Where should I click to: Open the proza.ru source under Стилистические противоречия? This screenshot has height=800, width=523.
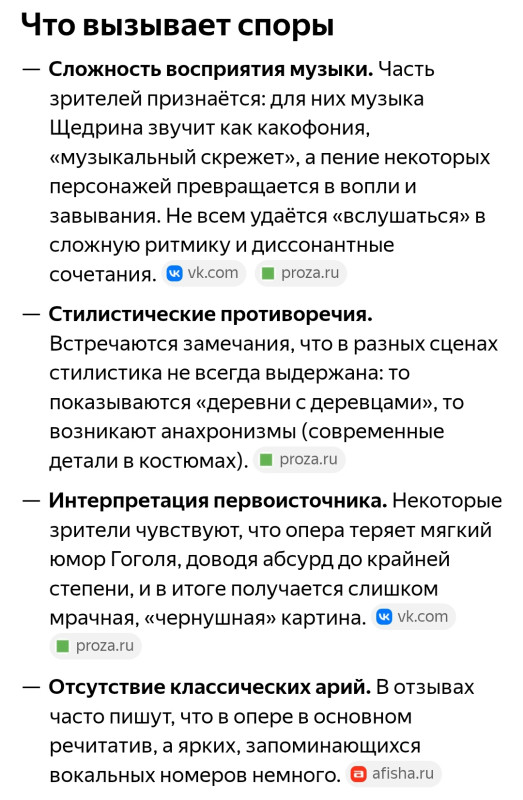tap(300, 460)
